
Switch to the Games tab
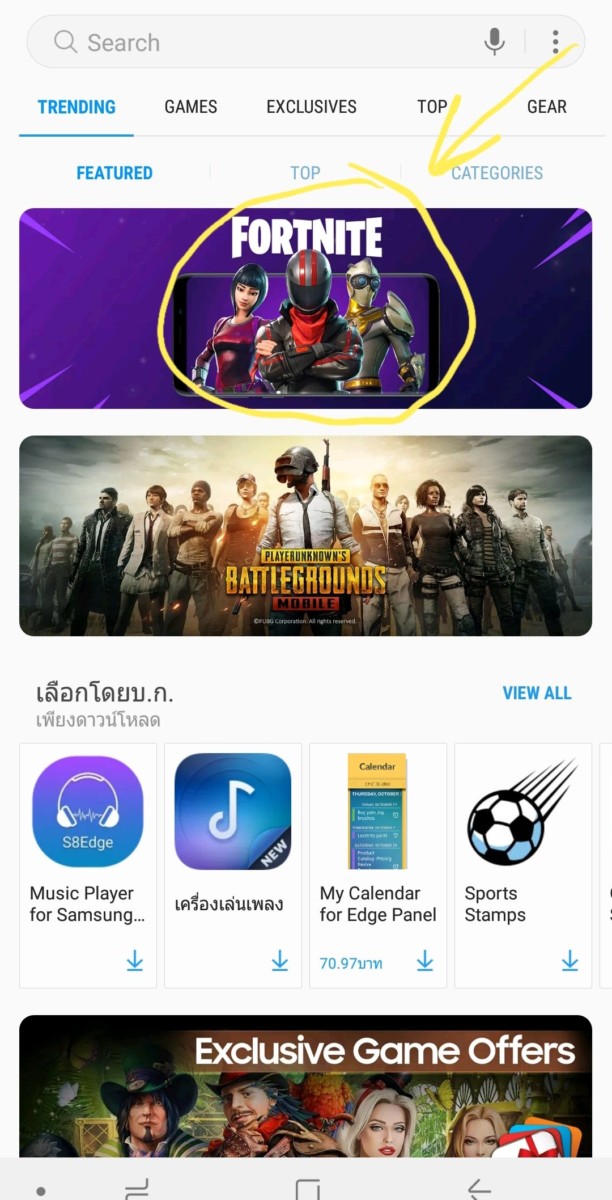click(191, 107)
